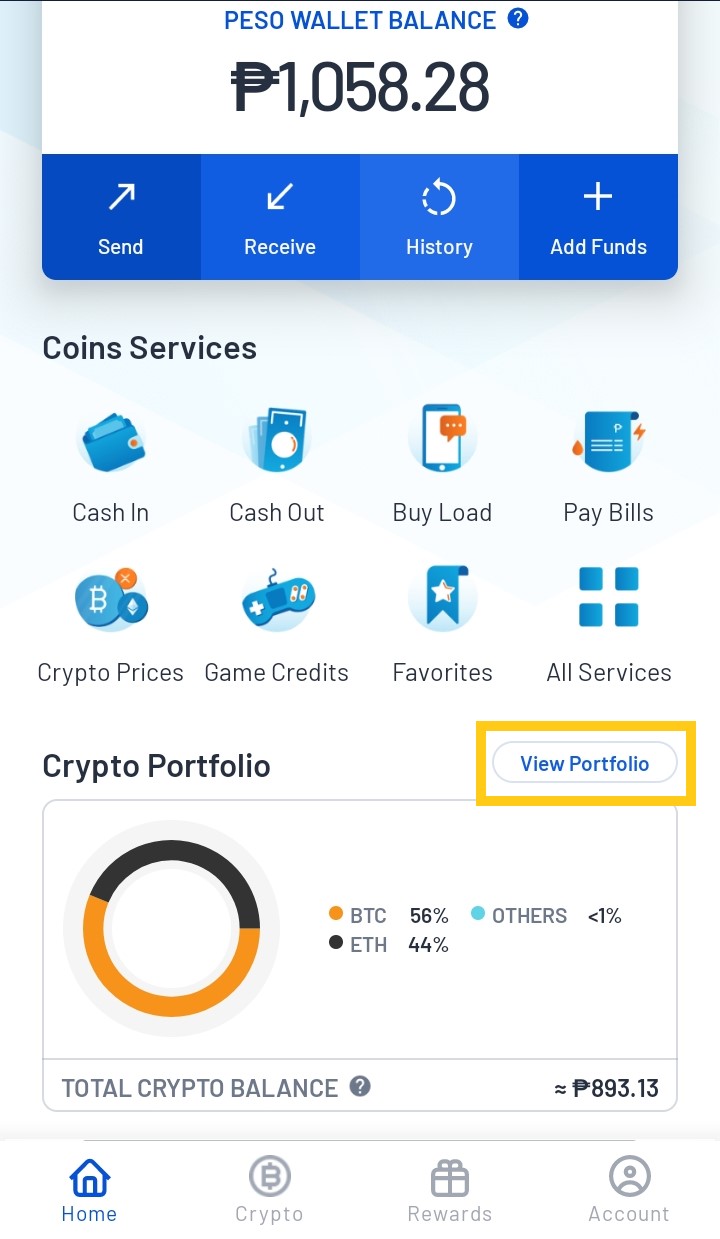Tap the Send button
720x1239 pixels.
click(121, 217)
